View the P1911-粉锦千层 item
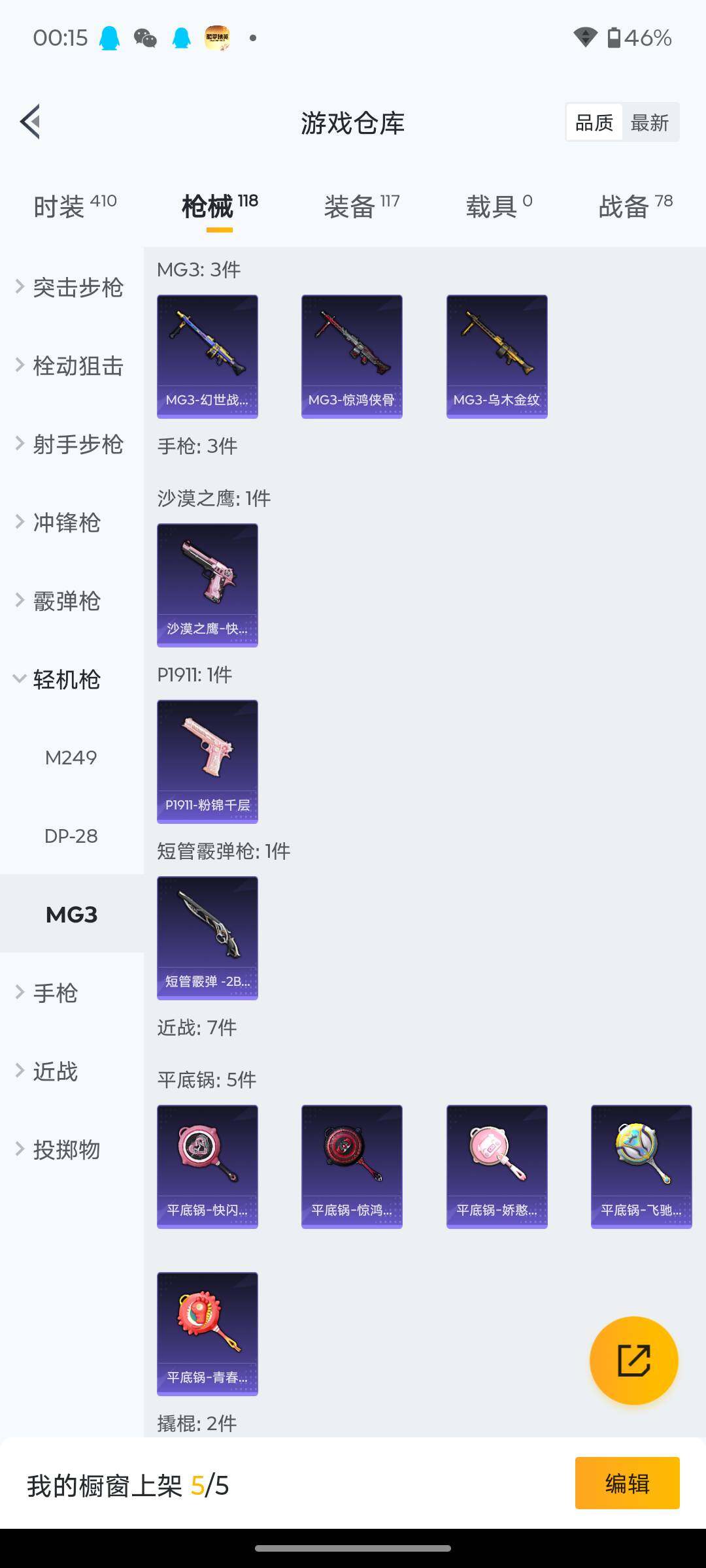This screenshot has height=1568, width=706. [207, 761]
